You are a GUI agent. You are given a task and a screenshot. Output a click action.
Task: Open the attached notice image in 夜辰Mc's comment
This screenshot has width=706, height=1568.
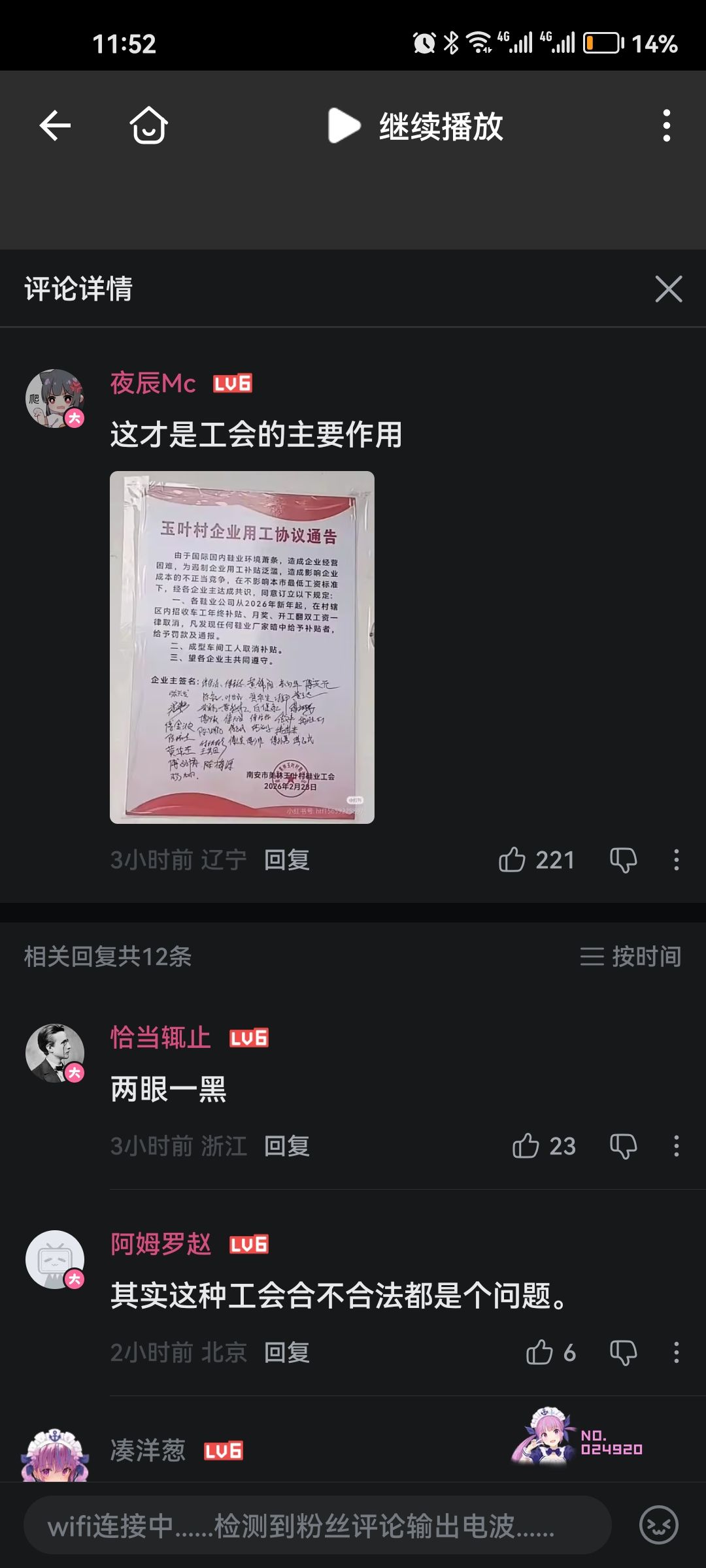(242, 647)
